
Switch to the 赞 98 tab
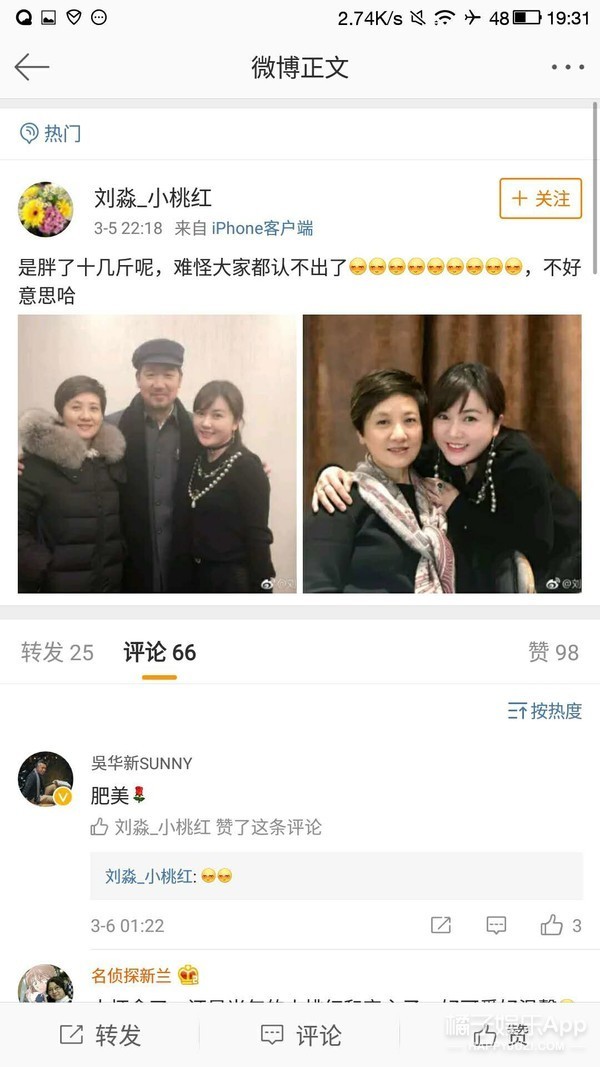[x=553, y=653]
